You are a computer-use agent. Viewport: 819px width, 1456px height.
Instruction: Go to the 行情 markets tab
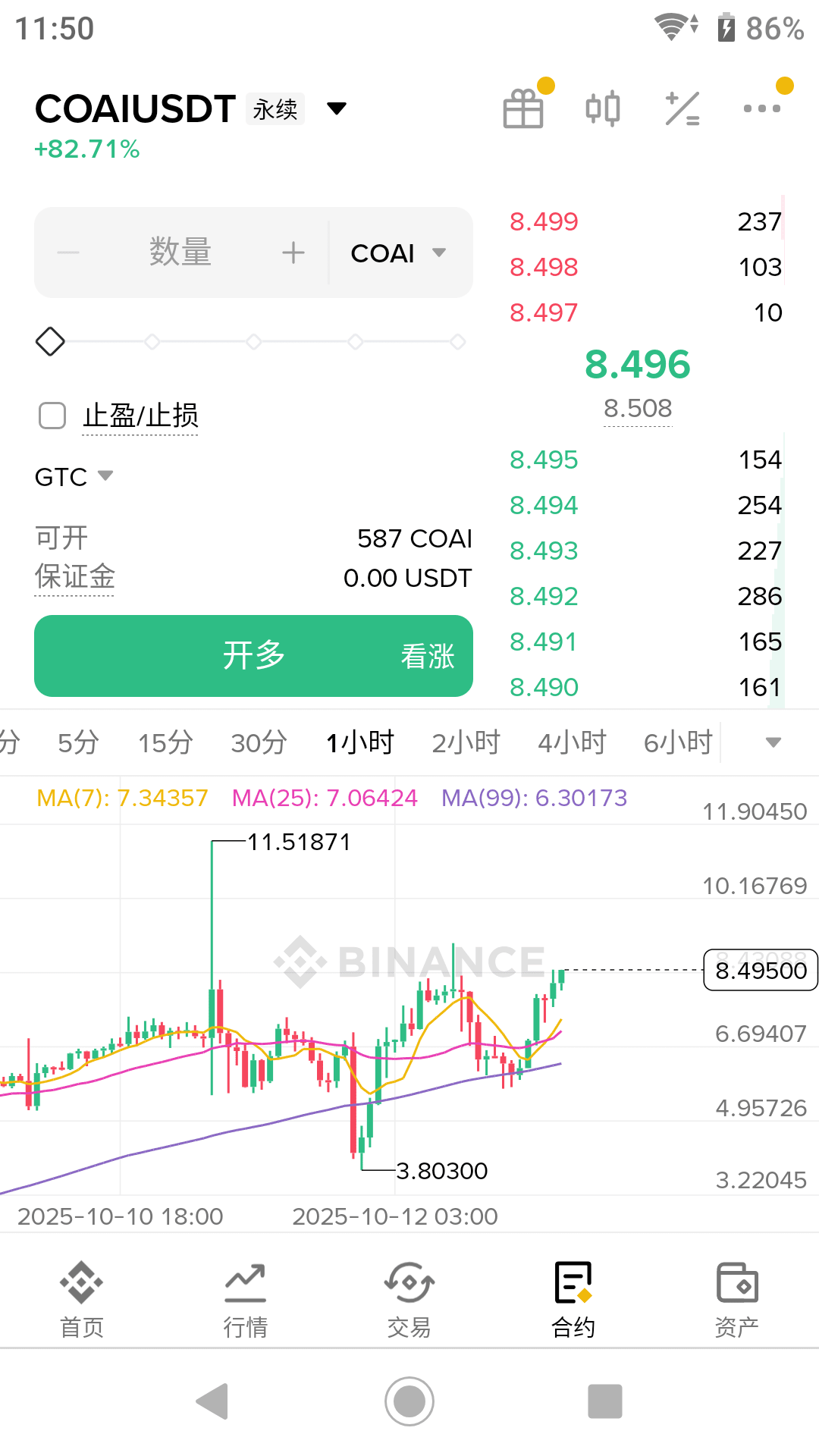[245, 1300]
